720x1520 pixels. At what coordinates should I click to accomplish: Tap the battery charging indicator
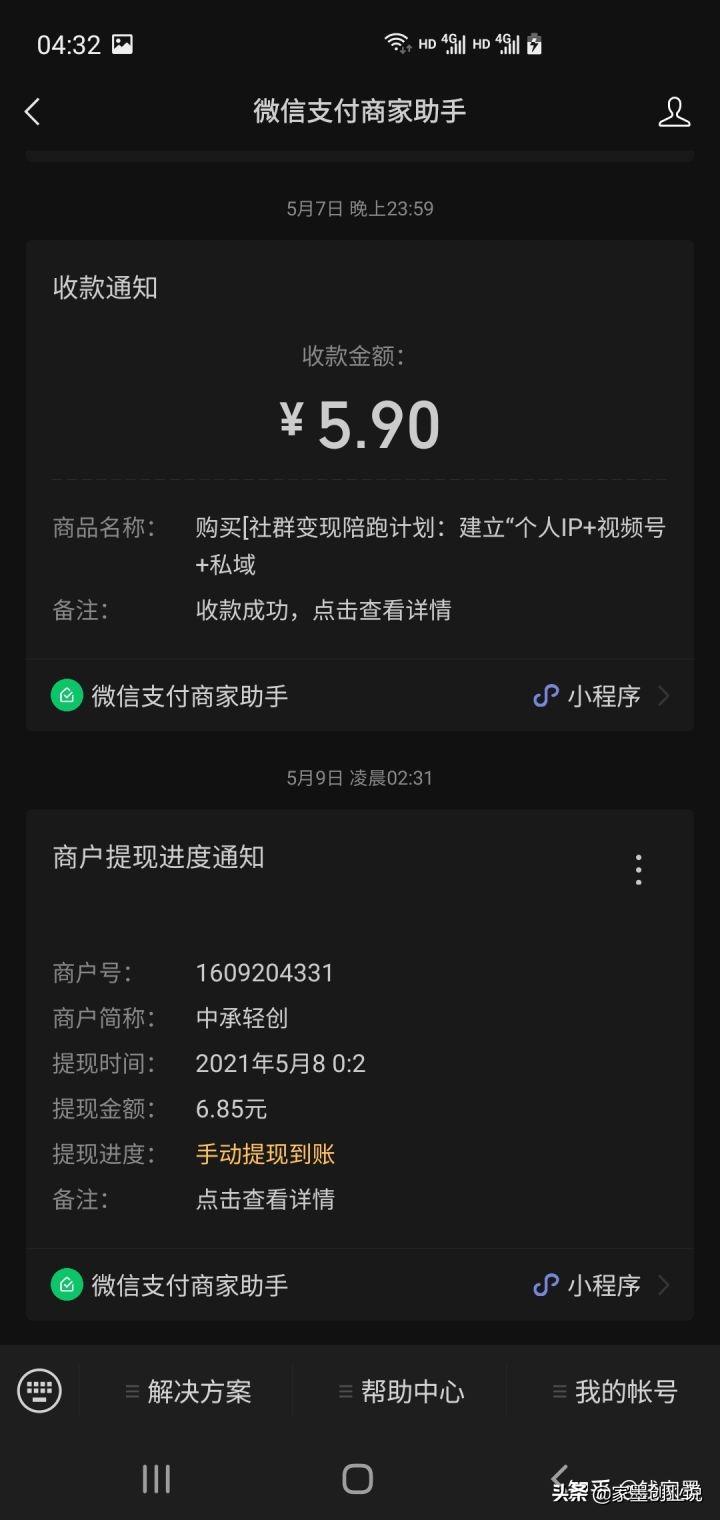point(537,42)
